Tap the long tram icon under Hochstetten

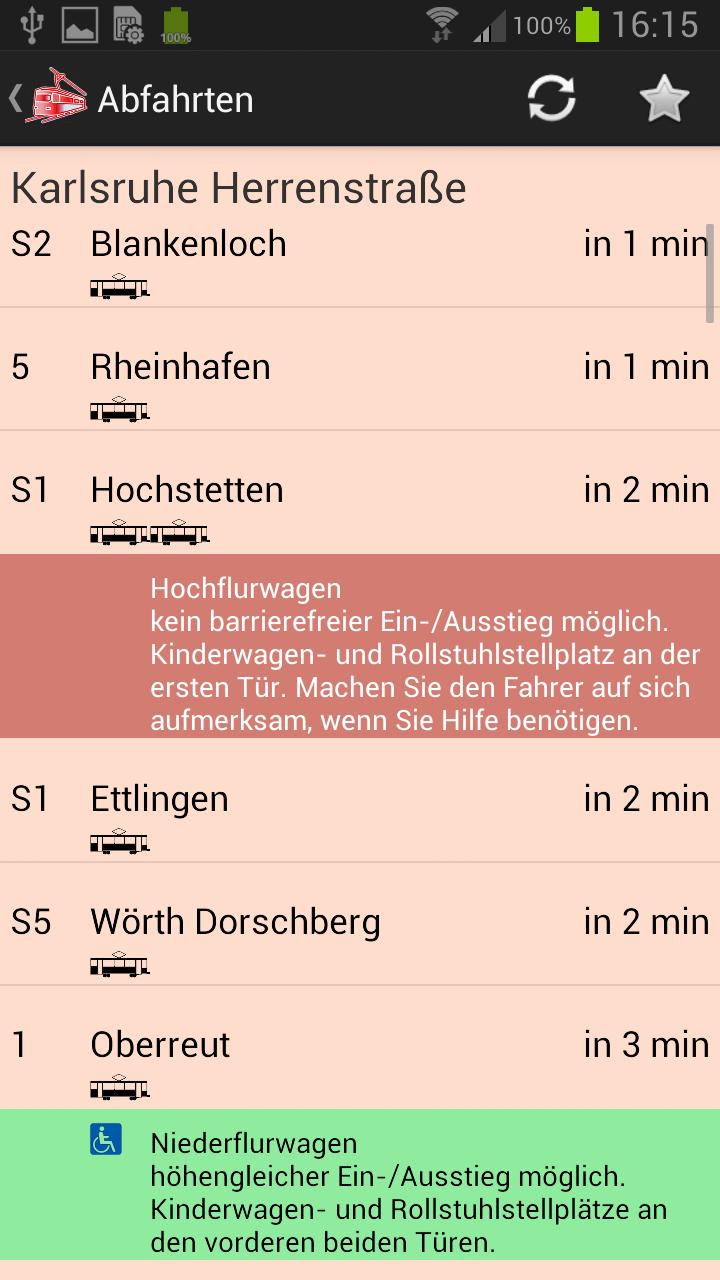click(x=150, y=534)
